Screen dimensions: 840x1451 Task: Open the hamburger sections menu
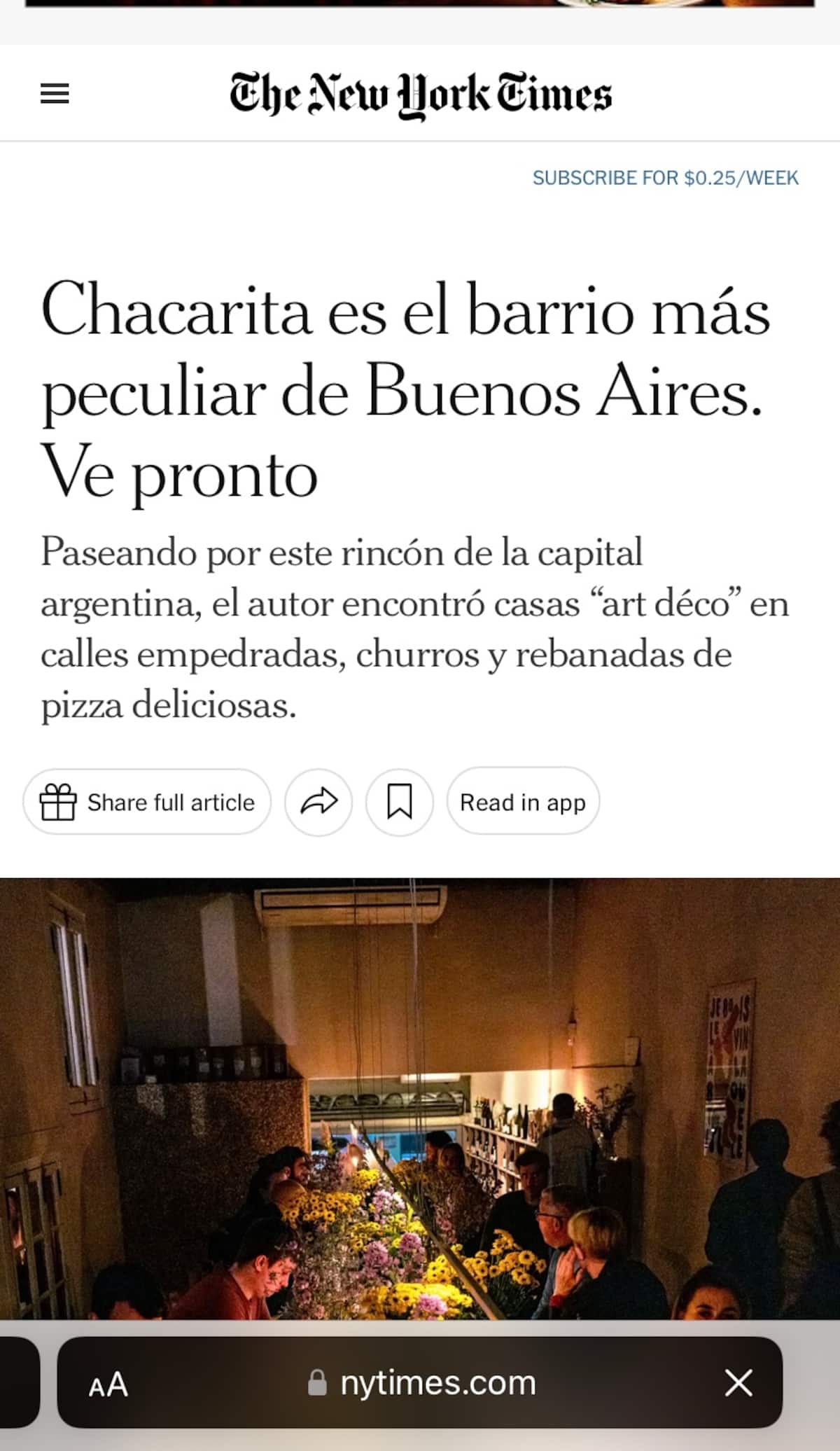(x=55, y=93)
